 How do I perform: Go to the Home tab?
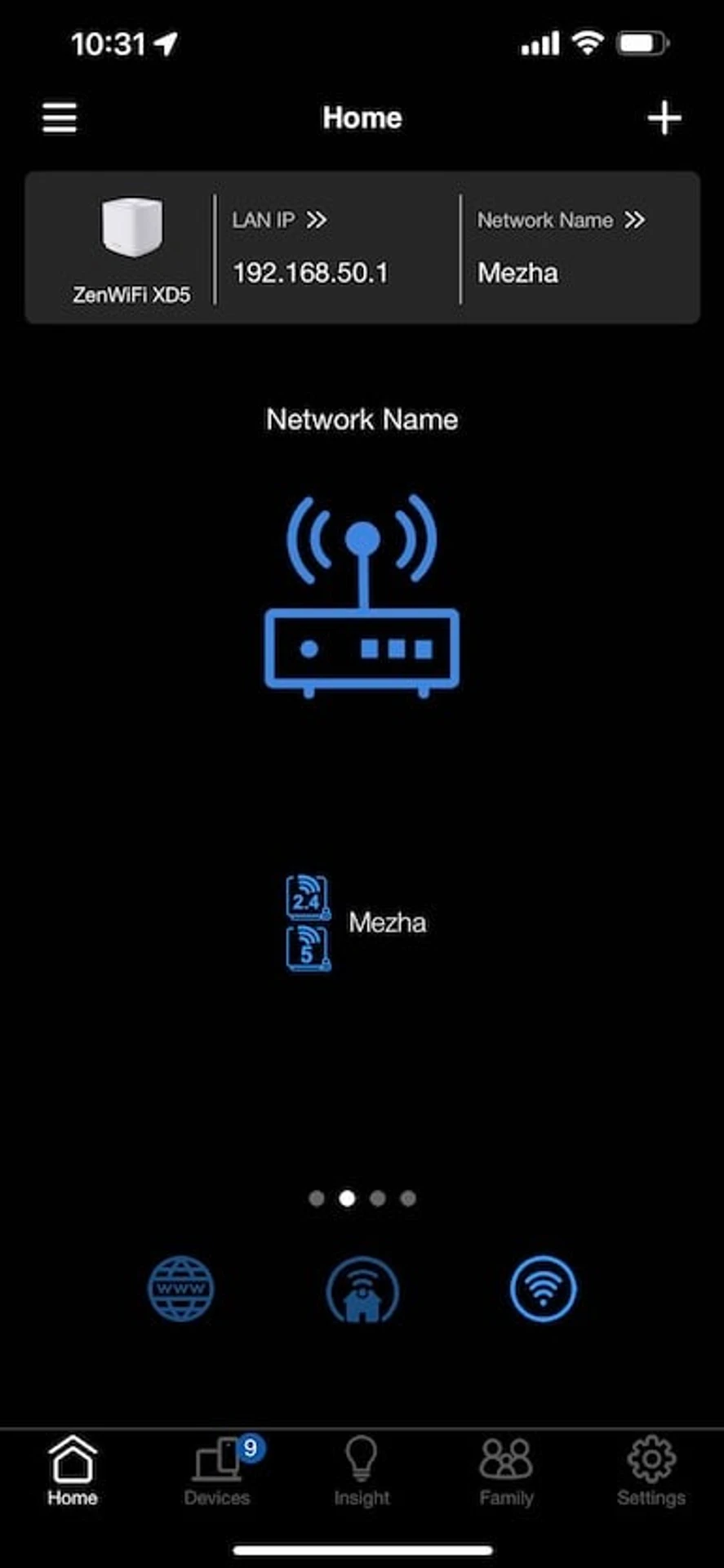pyautogui.click(x=73, y=1472)
